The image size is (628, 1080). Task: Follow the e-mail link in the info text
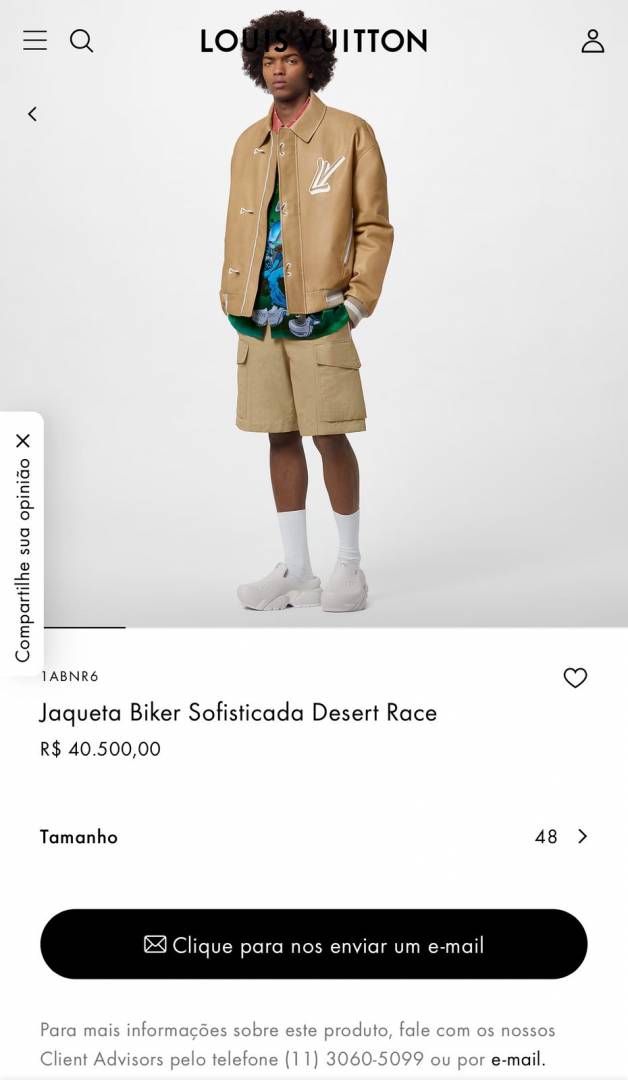click(x=516, y=1059)
